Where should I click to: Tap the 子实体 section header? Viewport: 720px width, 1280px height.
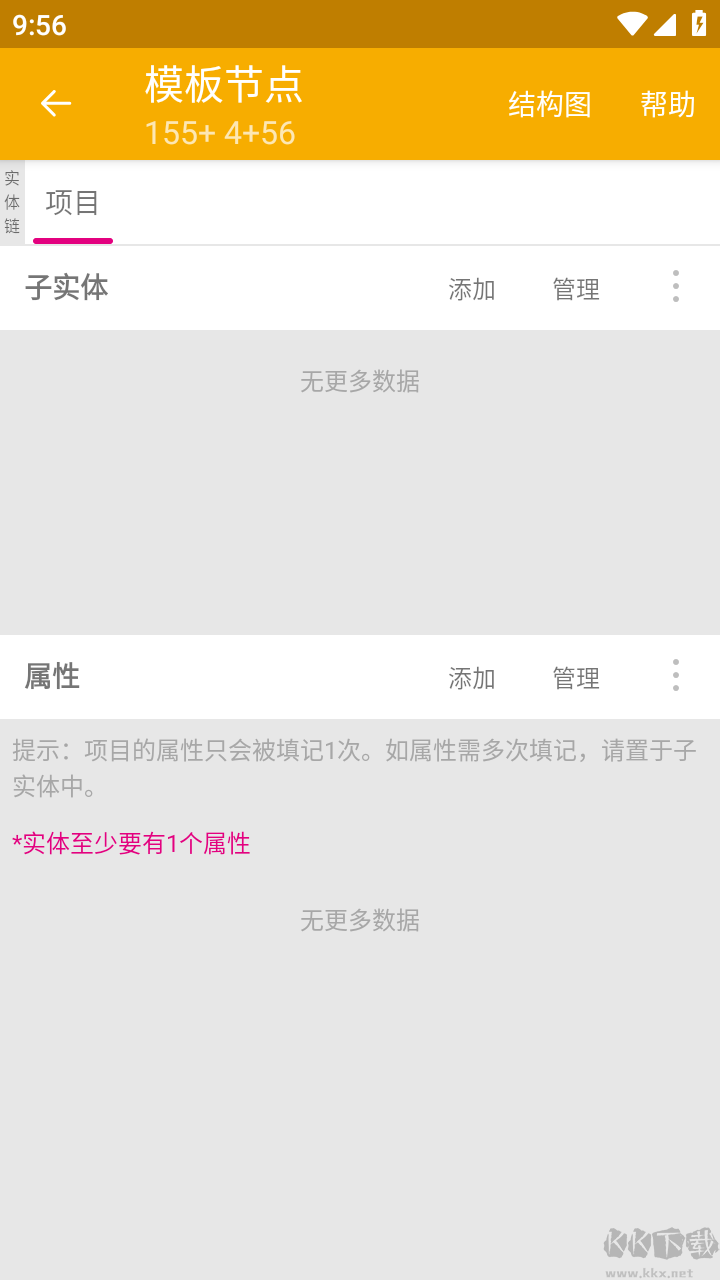click(x=66, y=288)
